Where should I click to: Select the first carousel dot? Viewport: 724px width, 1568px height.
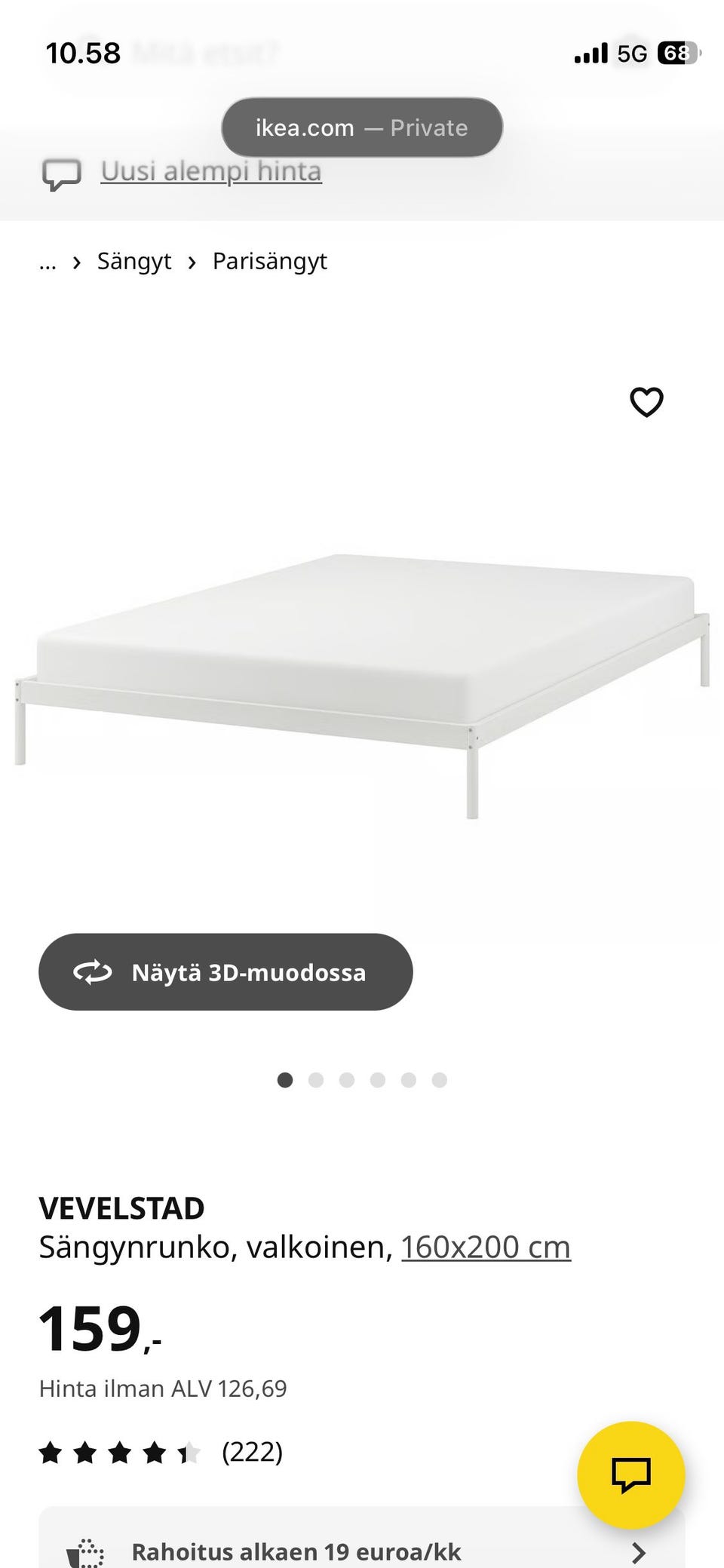[285, 1080]
